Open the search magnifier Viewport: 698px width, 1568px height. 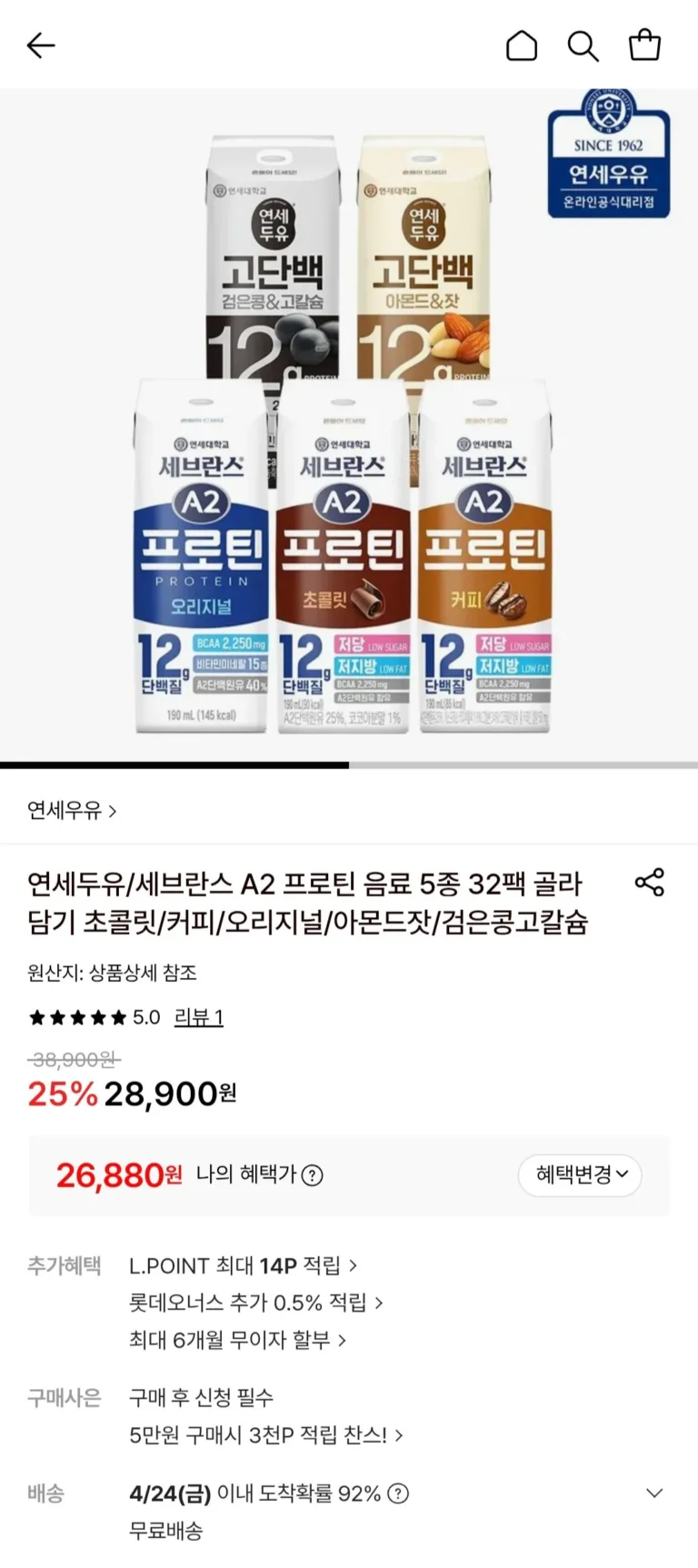tap(583, 45)
